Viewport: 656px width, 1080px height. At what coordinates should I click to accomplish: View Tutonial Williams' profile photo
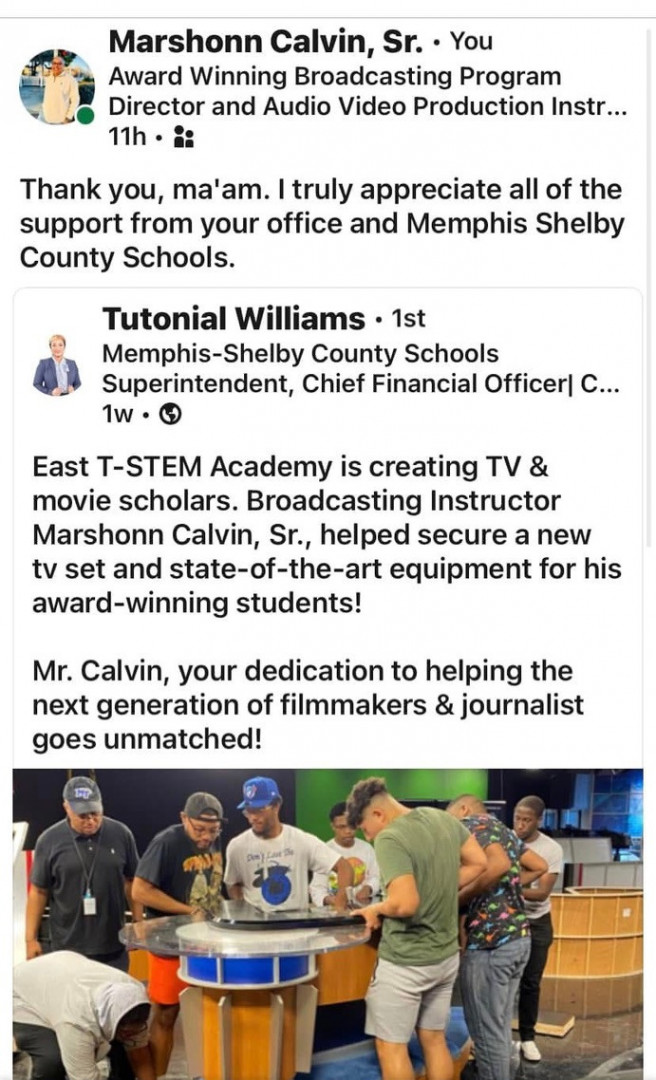(x=57, y=364)
